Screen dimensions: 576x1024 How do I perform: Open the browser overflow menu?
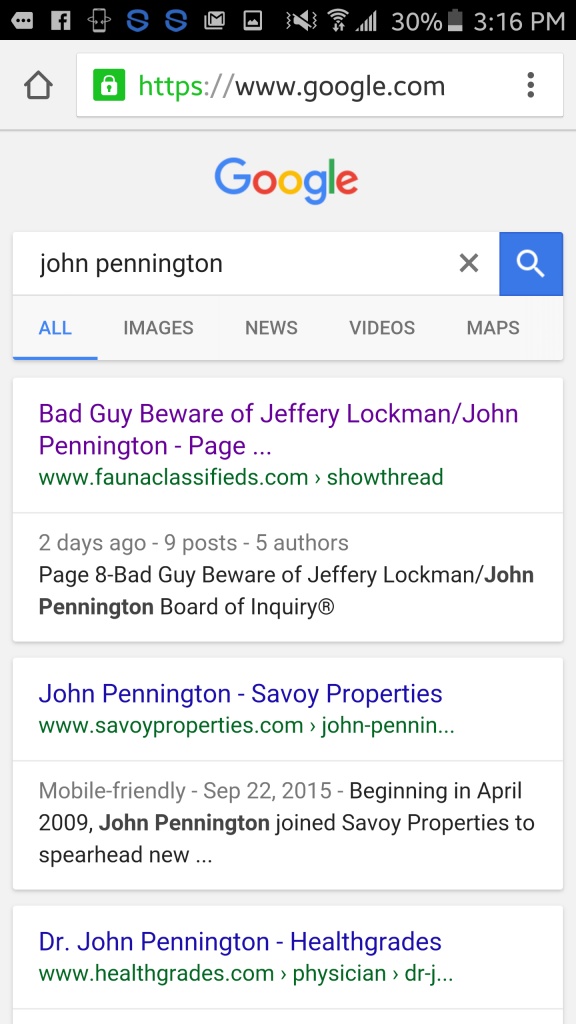(x=530, y=86)
